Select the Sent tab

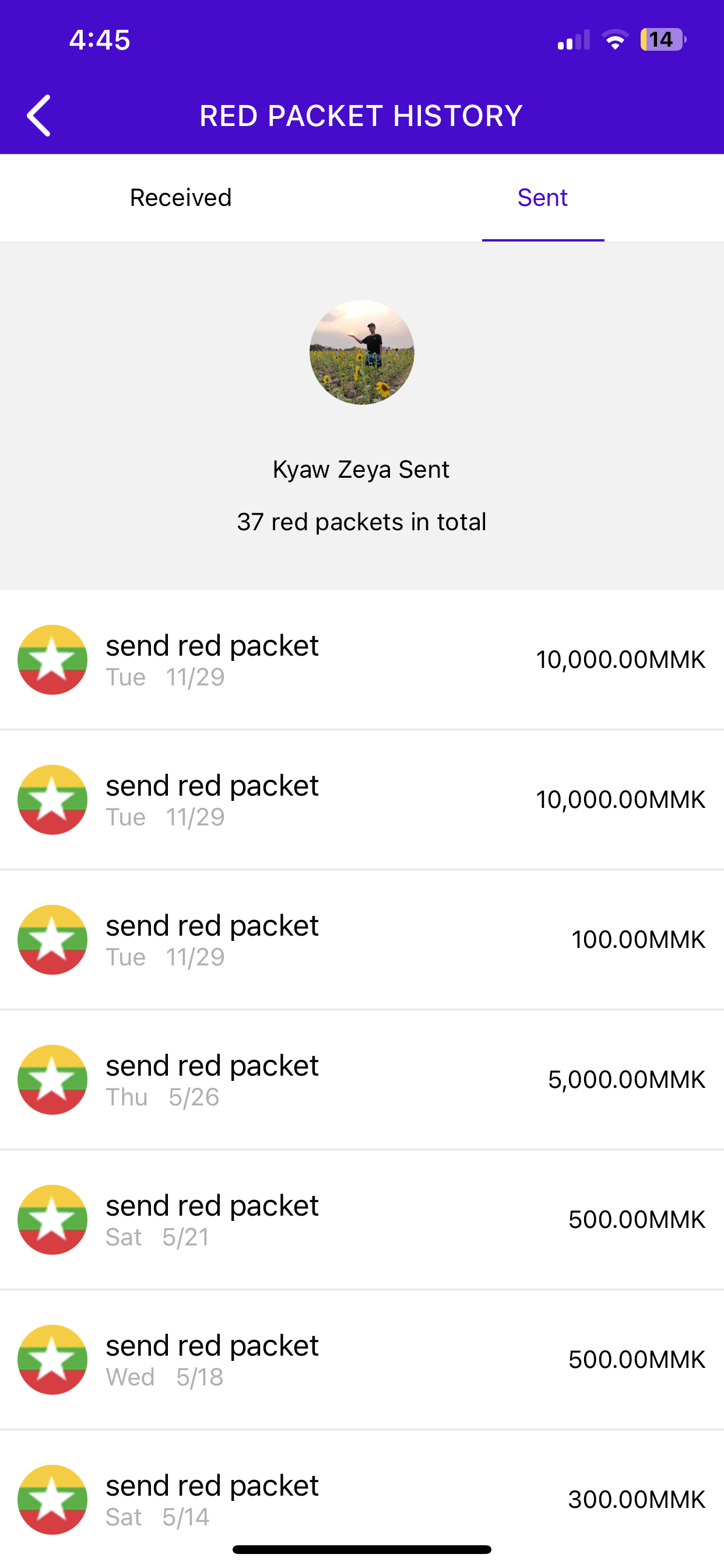(543, 198)
